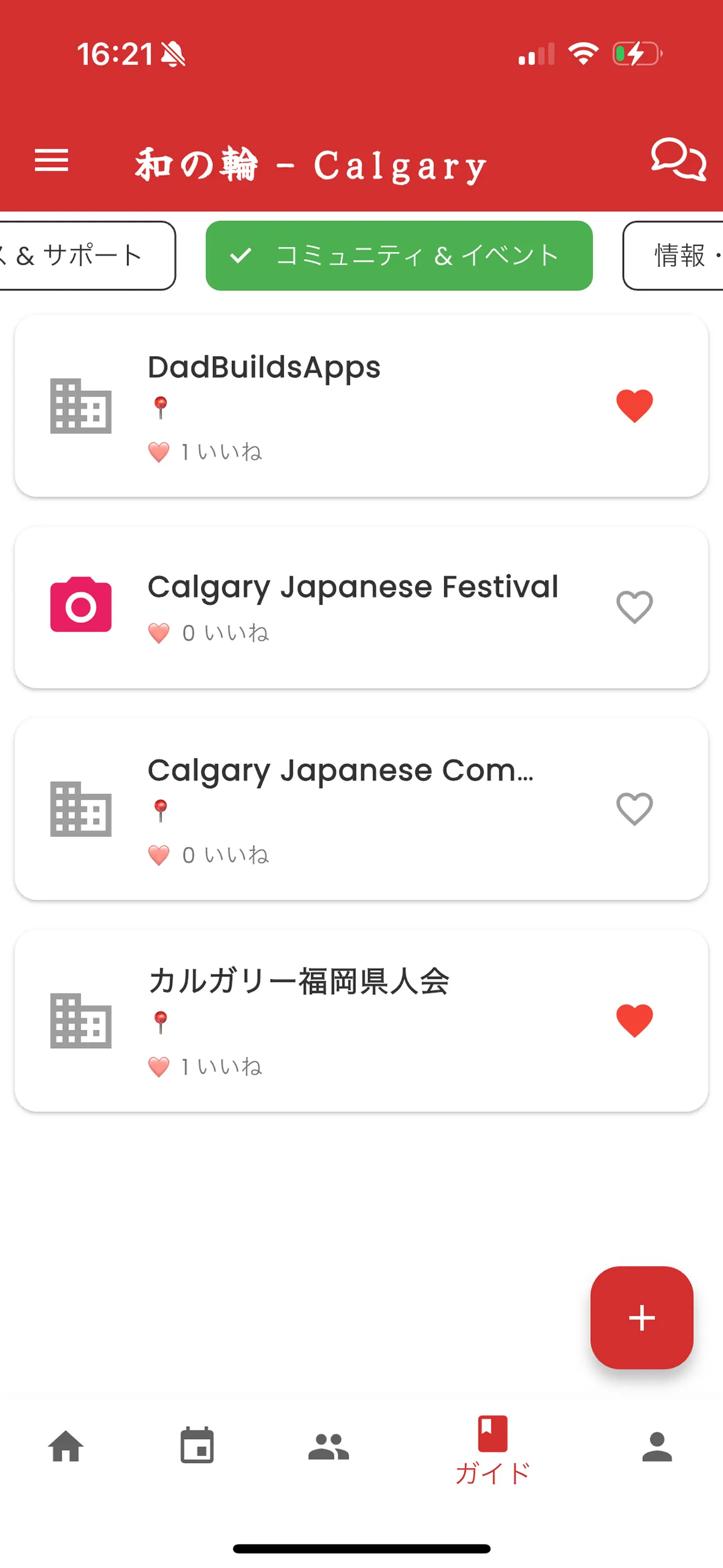
Task: Tap the ガイド tab
Action: click(492, 1450)
